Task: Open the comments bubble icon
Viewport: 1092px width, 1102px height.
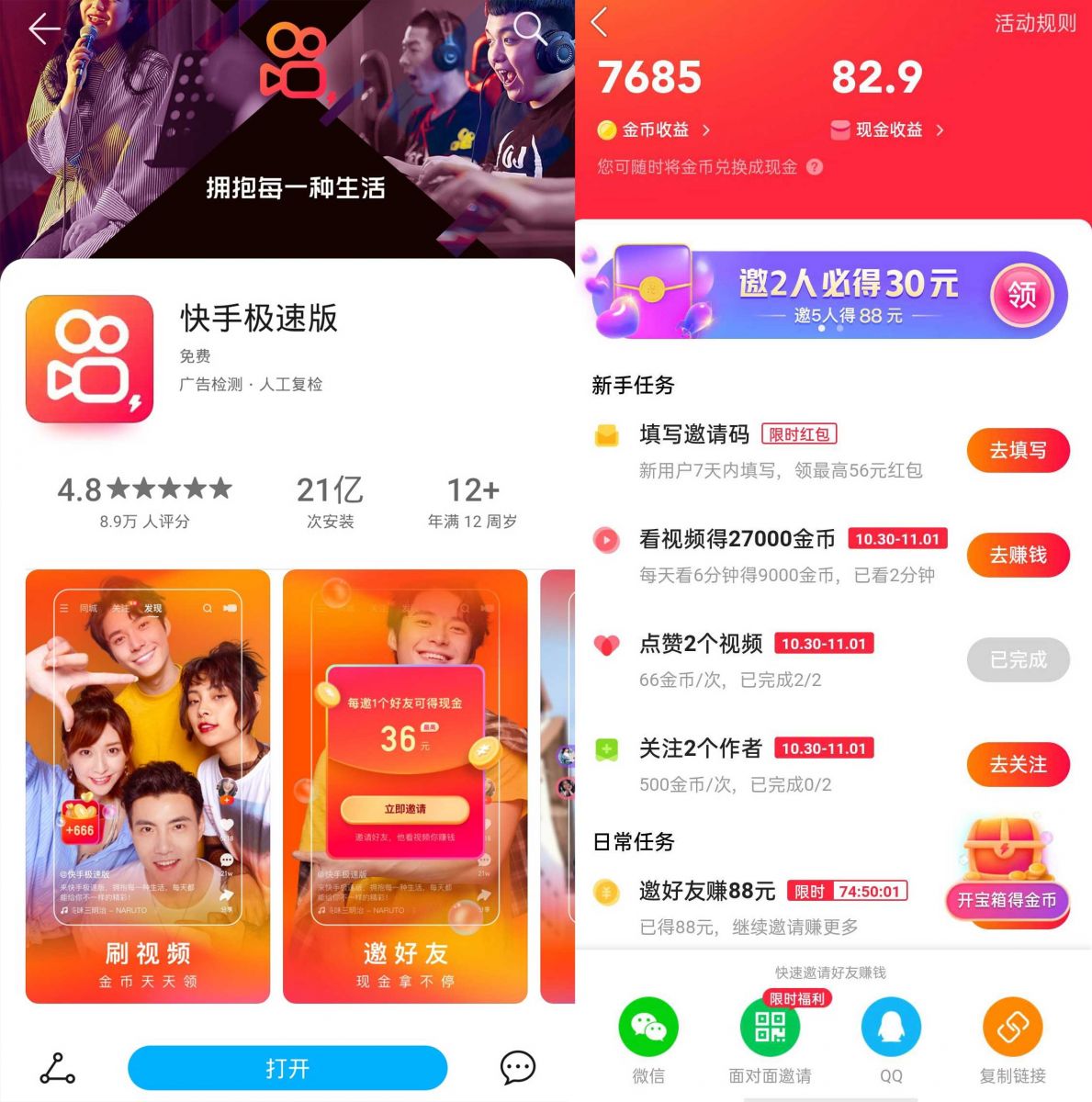Action: (517, 1067)
